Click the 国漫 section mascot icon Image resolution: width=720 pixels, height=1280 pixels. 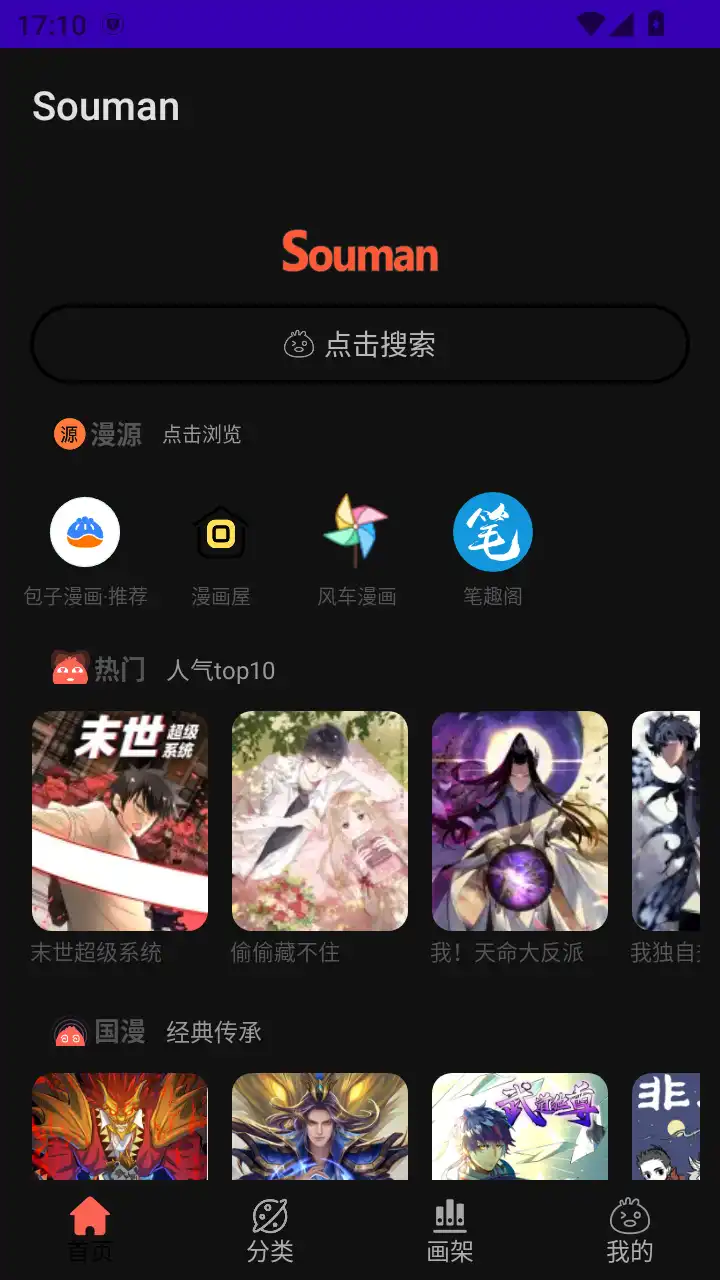tap(69, 1030)
